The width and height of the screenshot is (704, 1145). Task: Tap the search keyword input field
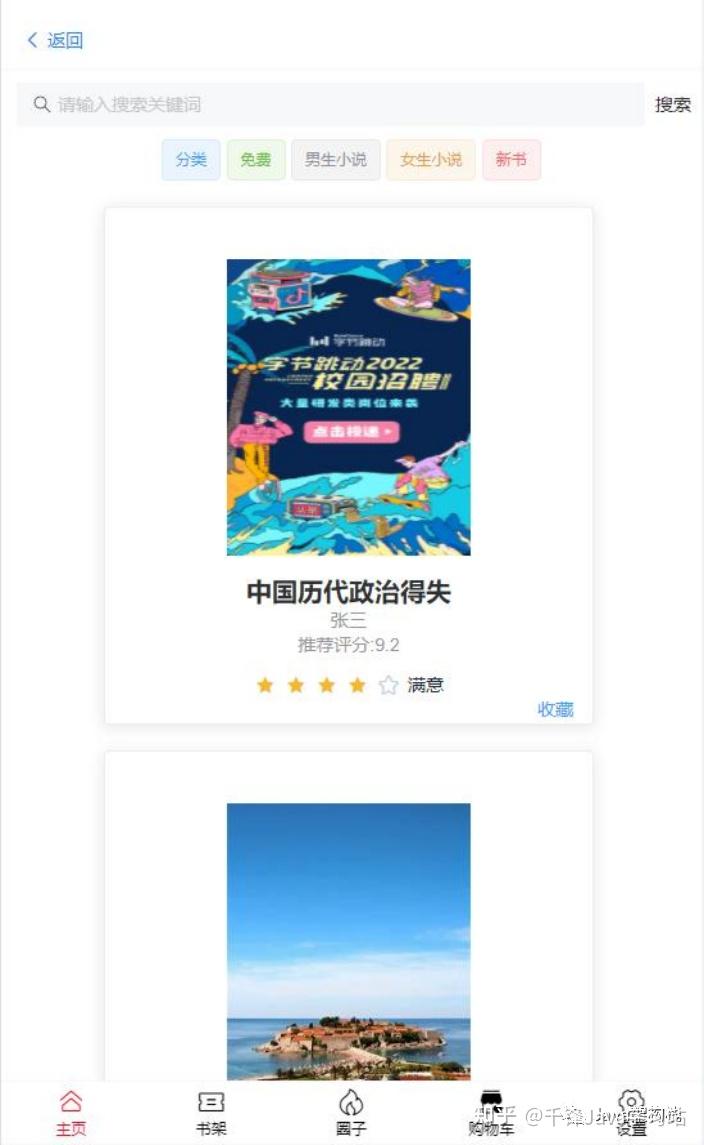(x=330, y=105)
